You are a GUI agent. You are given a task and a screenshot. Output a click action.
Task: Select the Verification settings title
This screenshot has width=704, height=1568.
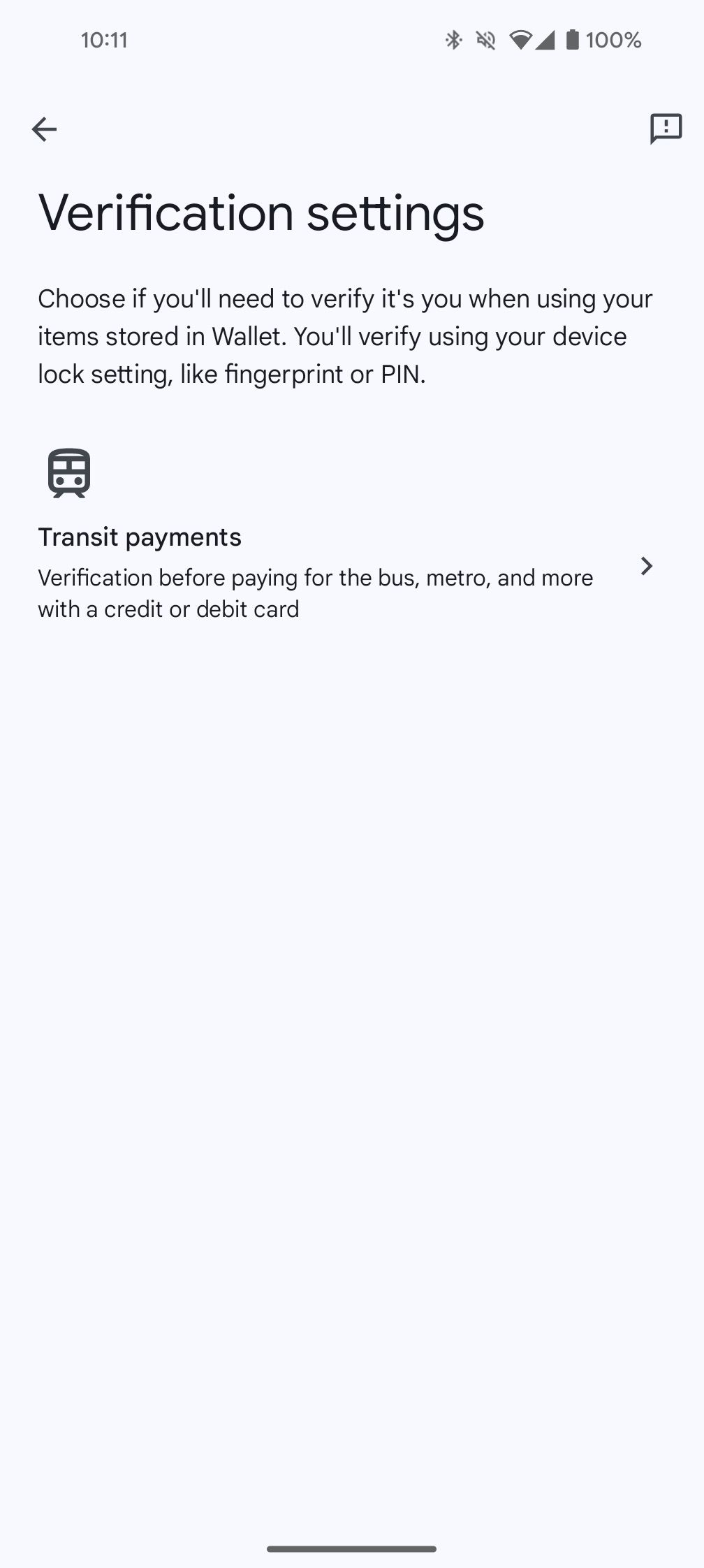click(x=261, y=213)
